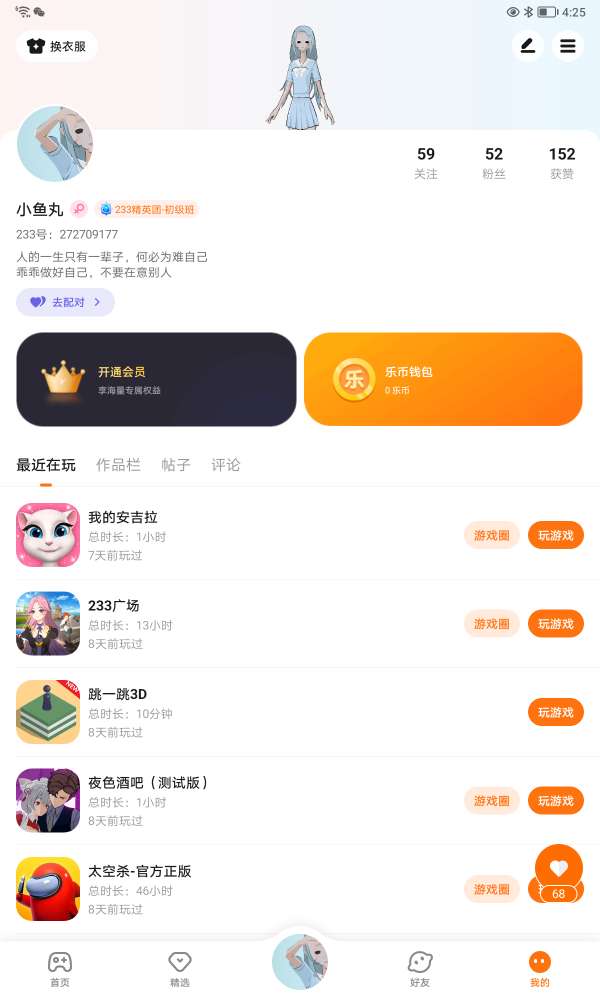The image size is (600, 1000).
Task: Open the 好友 friends tab
Action: click(420, 969)
